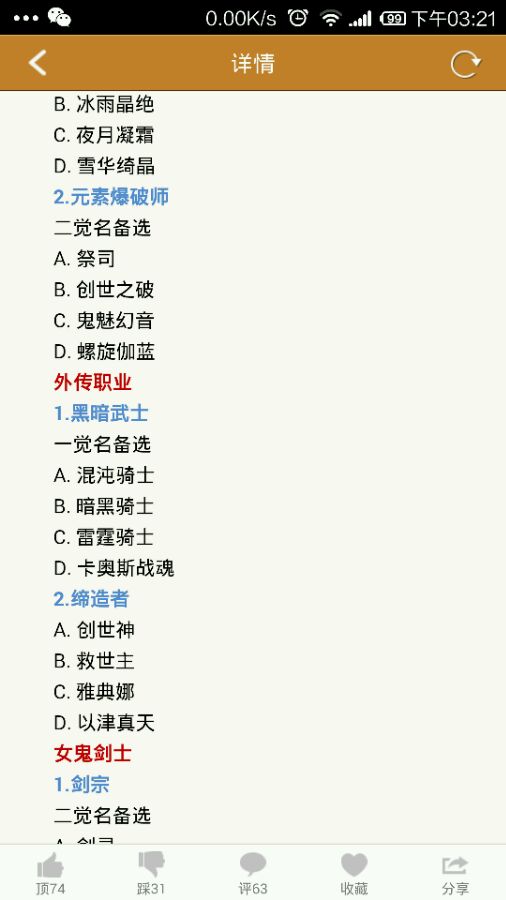Open the 评 comments section
The image size is (506, 900).
click(253, 873)
